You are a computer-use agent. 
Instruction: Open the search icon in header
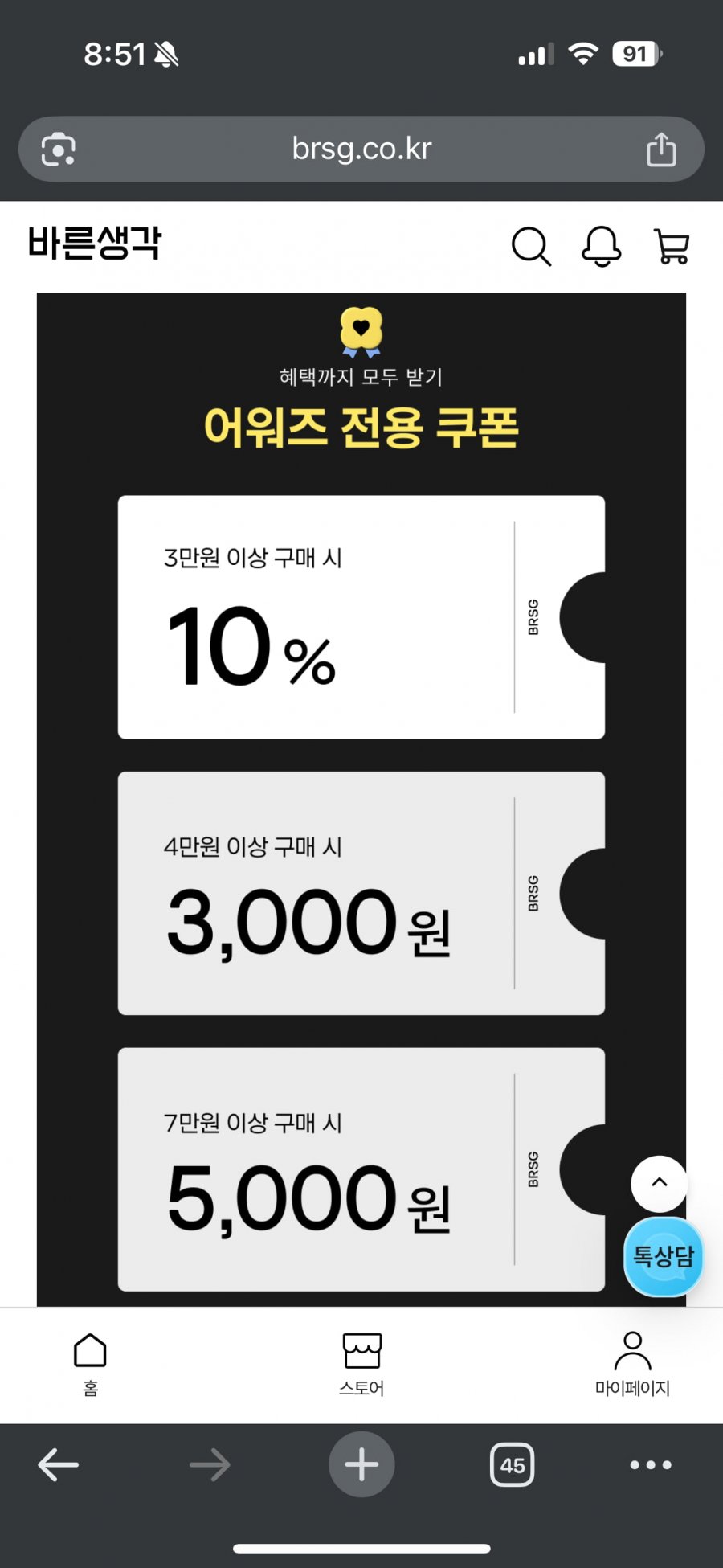pyautogui.click(x=531, y=246)
